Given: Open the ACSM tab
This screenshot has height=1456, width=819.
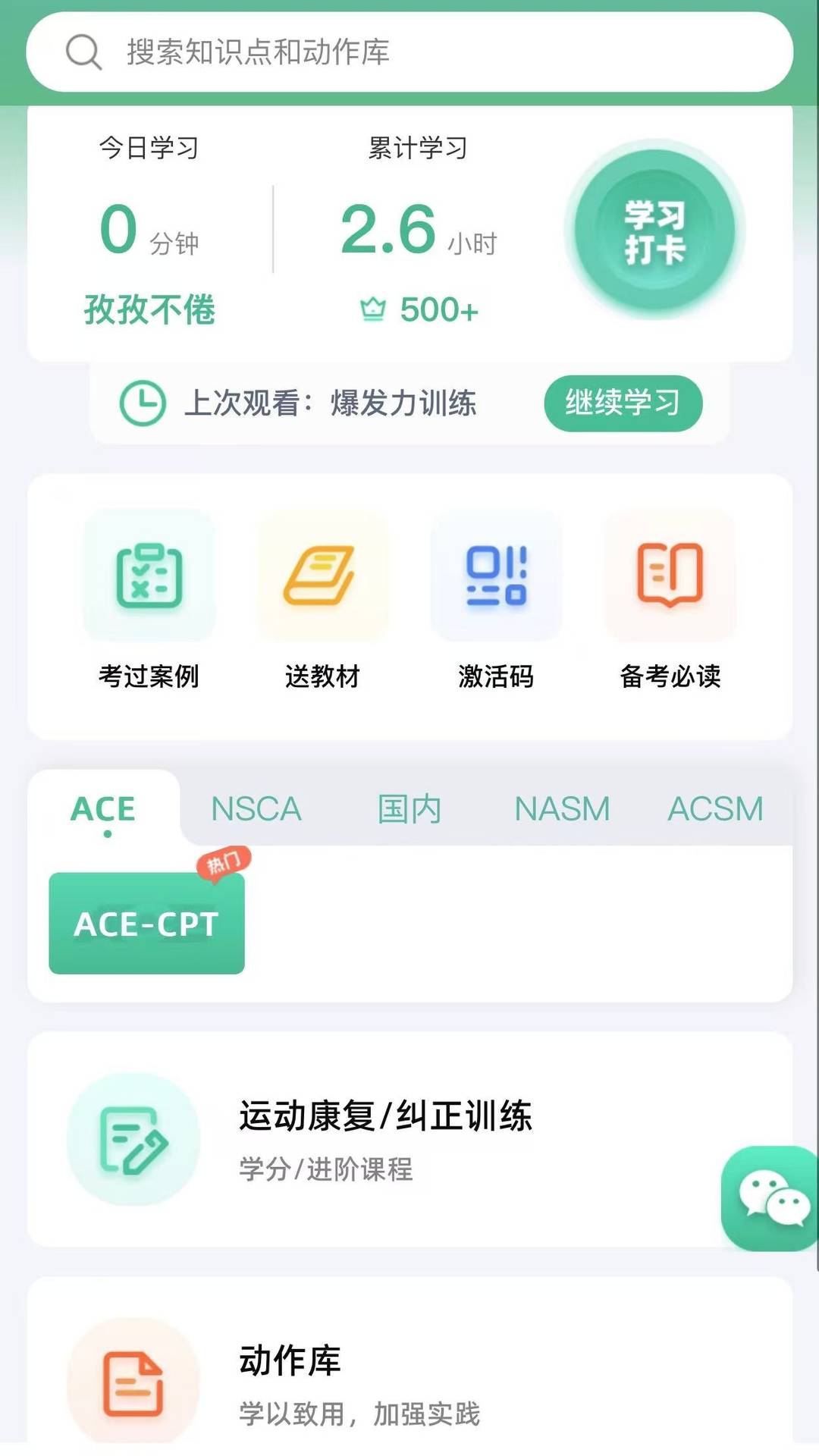Looking at the screenshot, I should 714,808.
